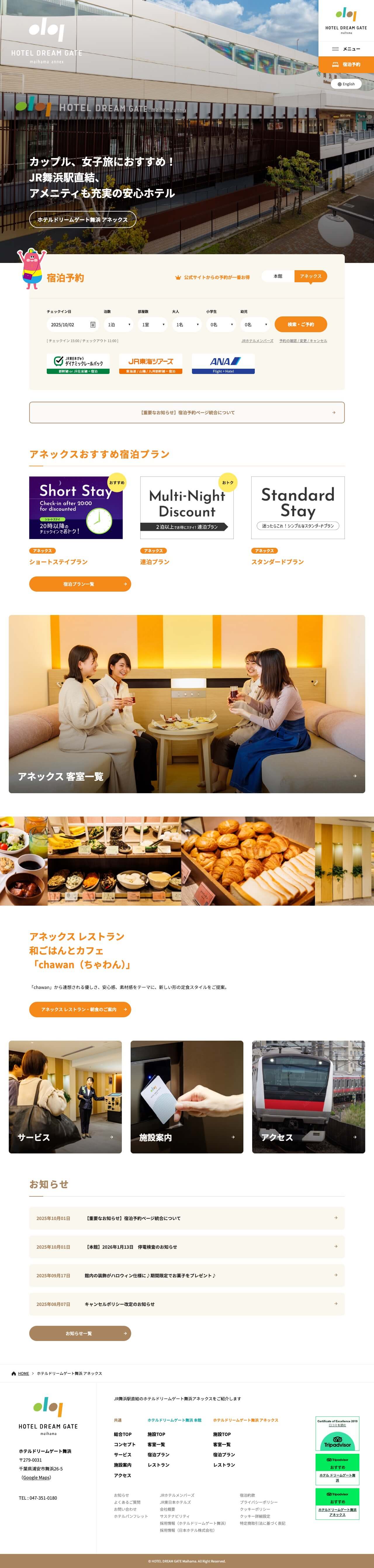
Task: Open the アネックス 客室一覧 rooms image
Action: [187, 704]
